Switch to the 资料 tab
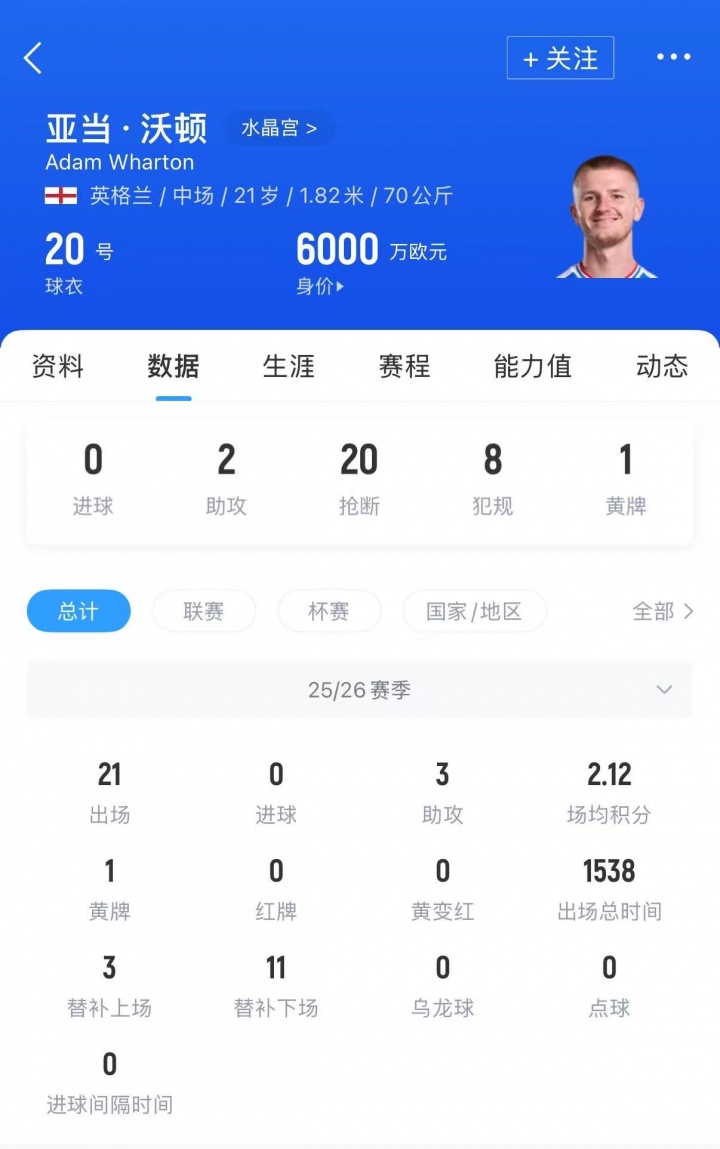Screen dimensions: 720x1149 coord(58,367)
